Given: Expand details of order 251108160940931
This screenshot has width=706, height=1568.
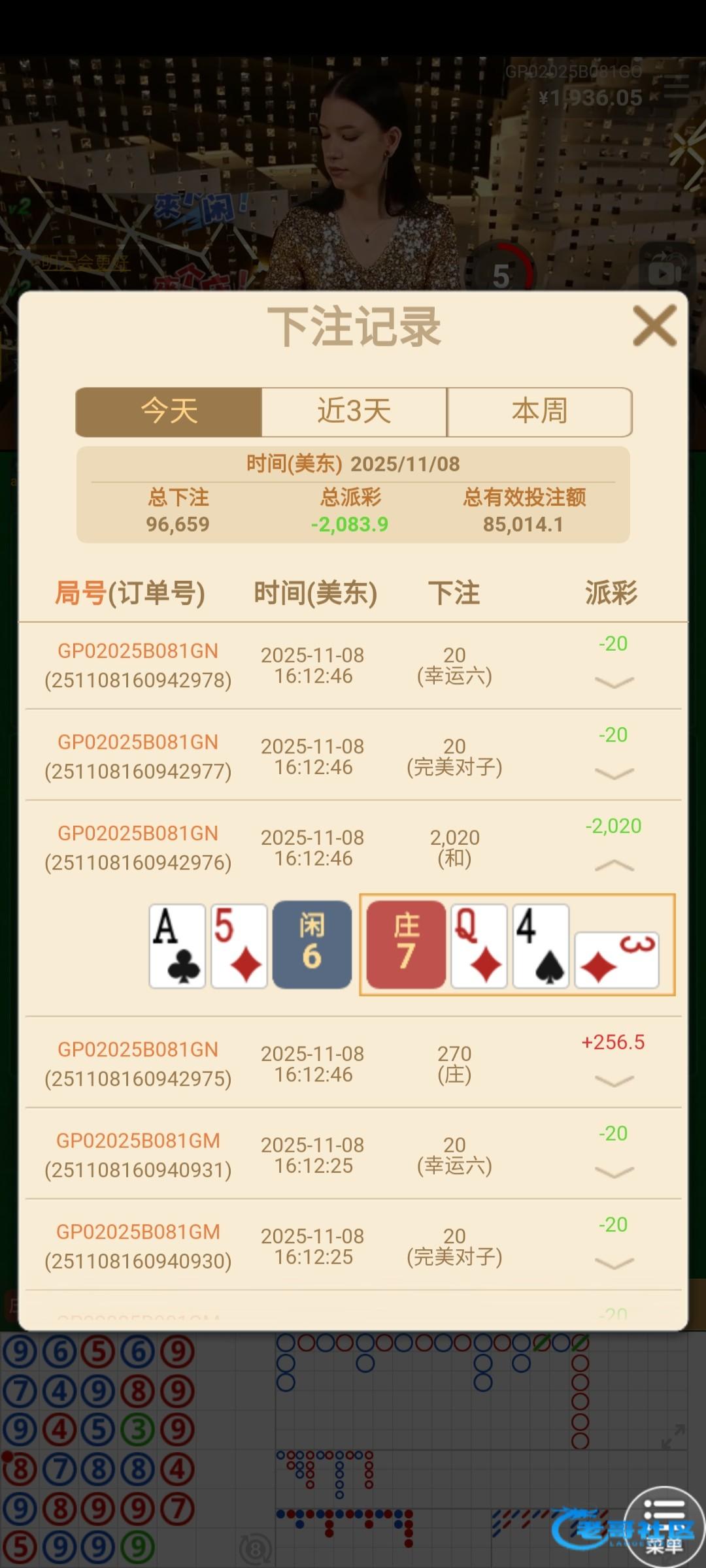Looking at the screenshot, I should click(614, 1173).
